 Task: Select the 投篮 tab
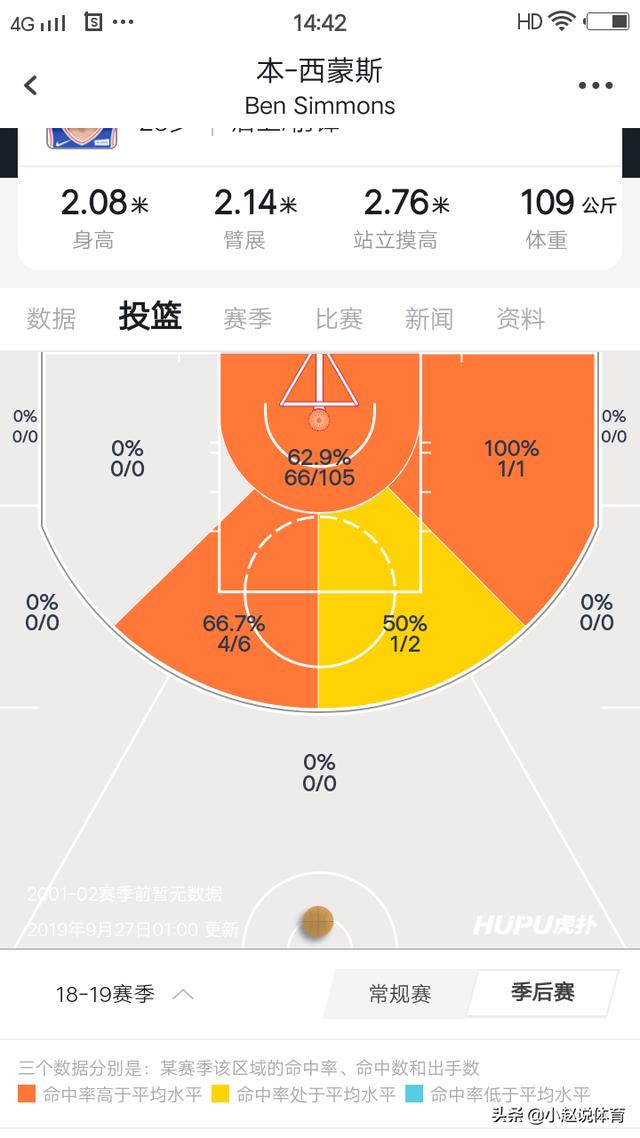[x=150, y=317]
